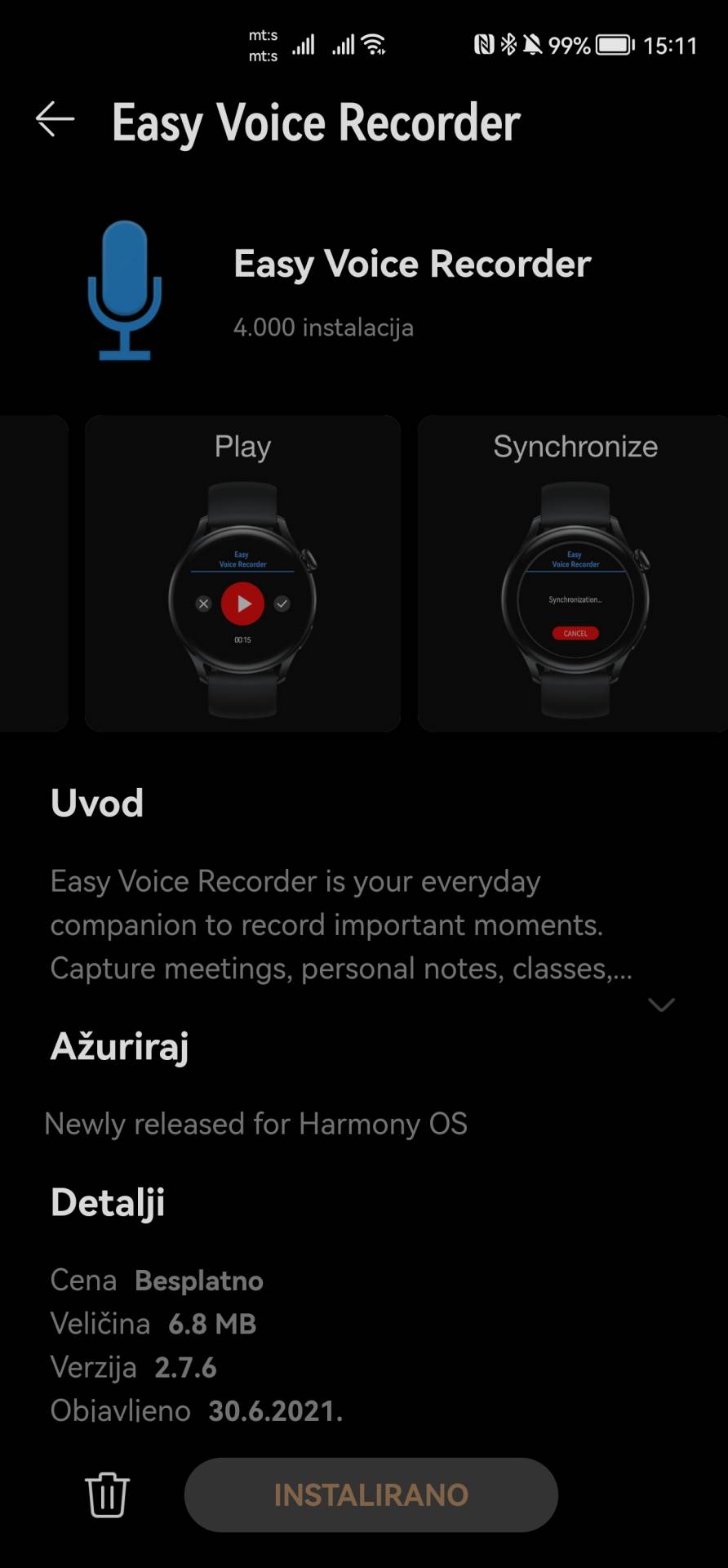Screen dimensions: 728x1568
Task: Expand the full app description under Uvod
Action: point(661,1004)
